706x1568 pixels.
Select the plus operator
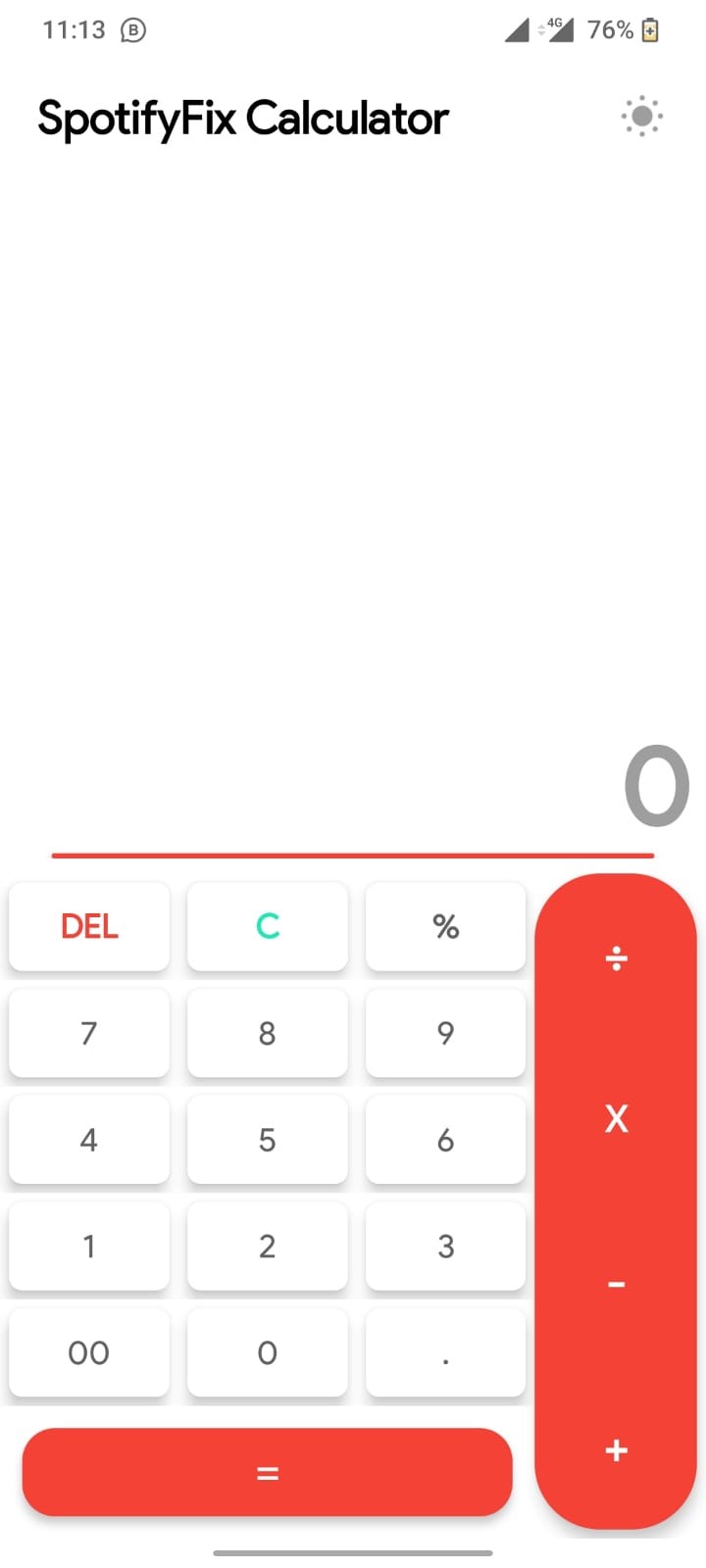click(x=616, y=1450)
